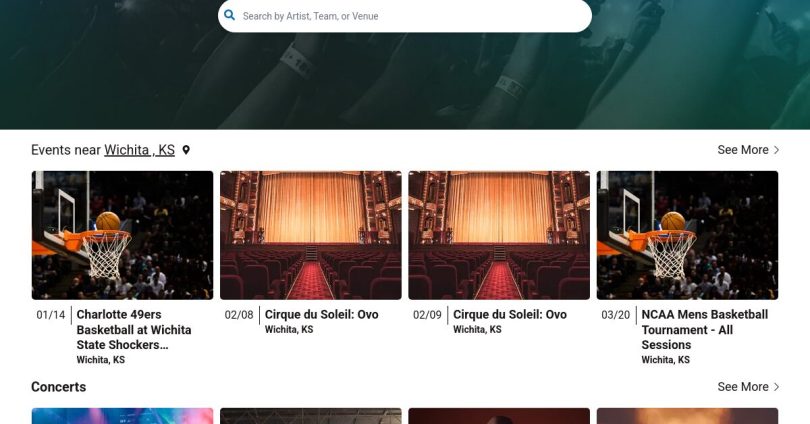Viewport: 810px width, 424px height.
Task: Change the Wichita, KS location
Action: [139, 150]
